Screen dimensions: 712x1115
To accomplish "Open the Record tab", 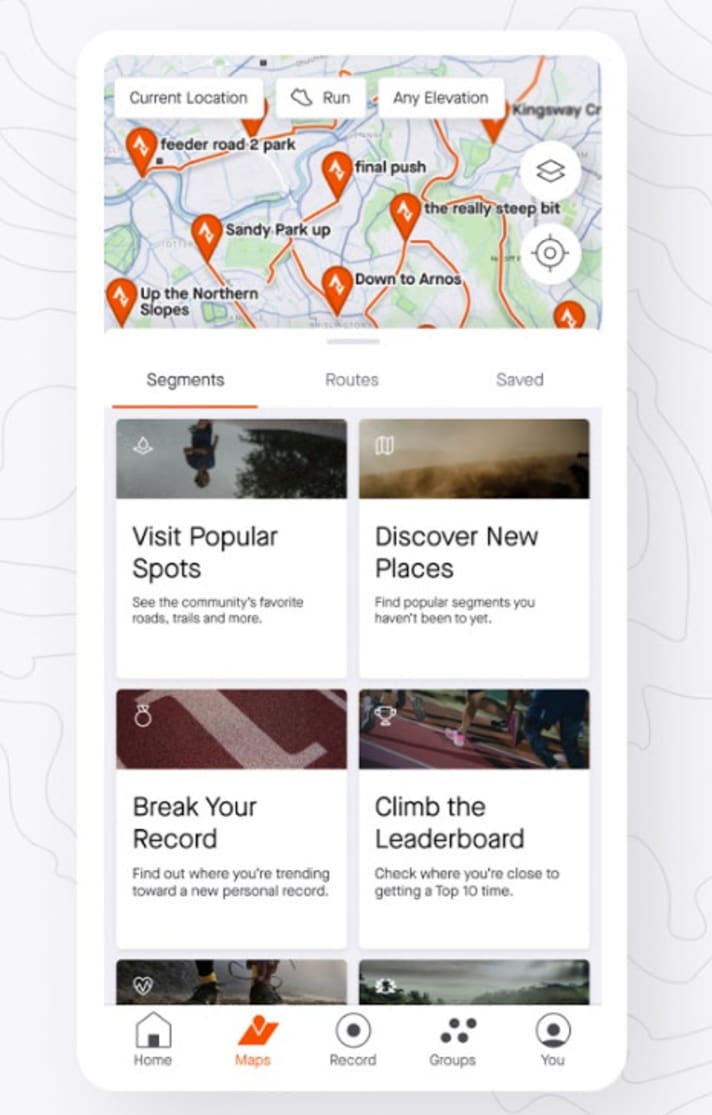I will (353, 1040).
